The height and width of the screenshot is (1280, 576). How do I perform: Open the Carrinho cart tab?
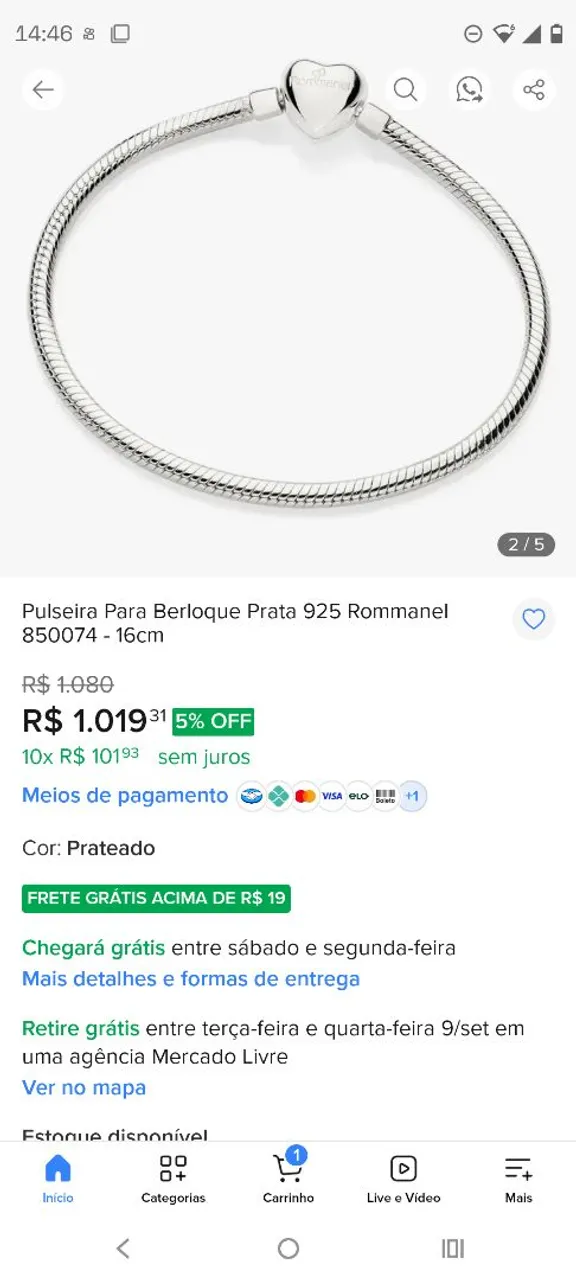288,1179
